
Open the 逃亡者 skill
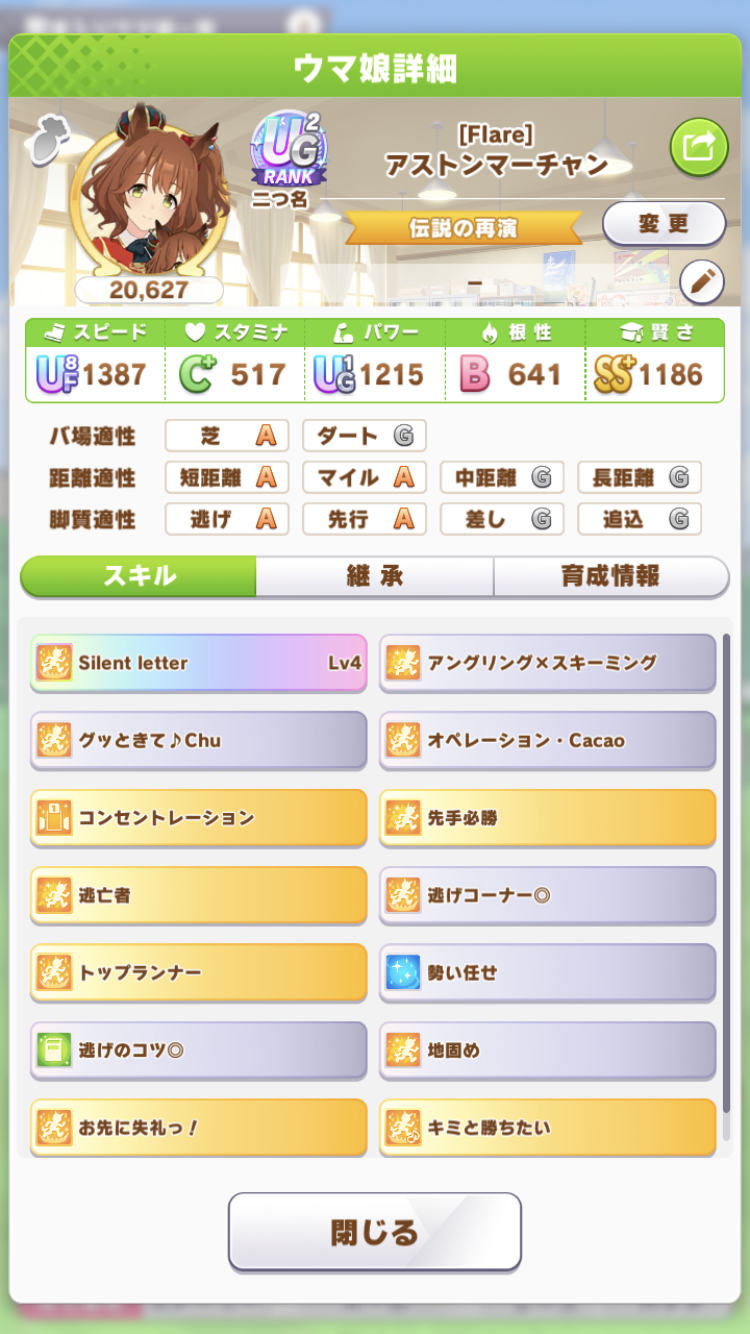pos(198,896)
